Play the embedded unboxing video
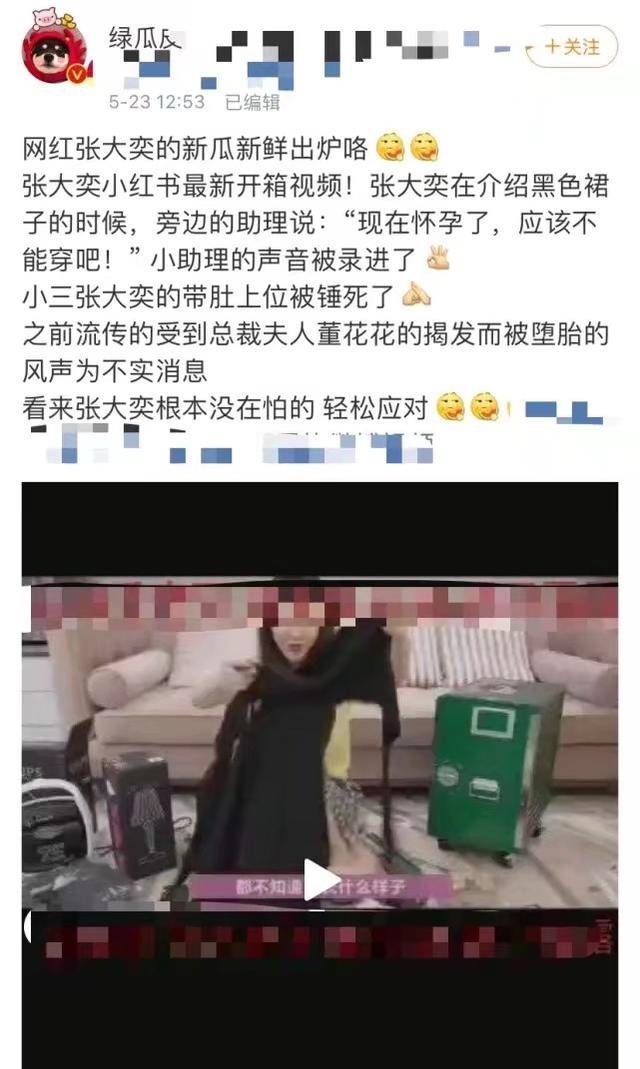 tap(321, 880)
